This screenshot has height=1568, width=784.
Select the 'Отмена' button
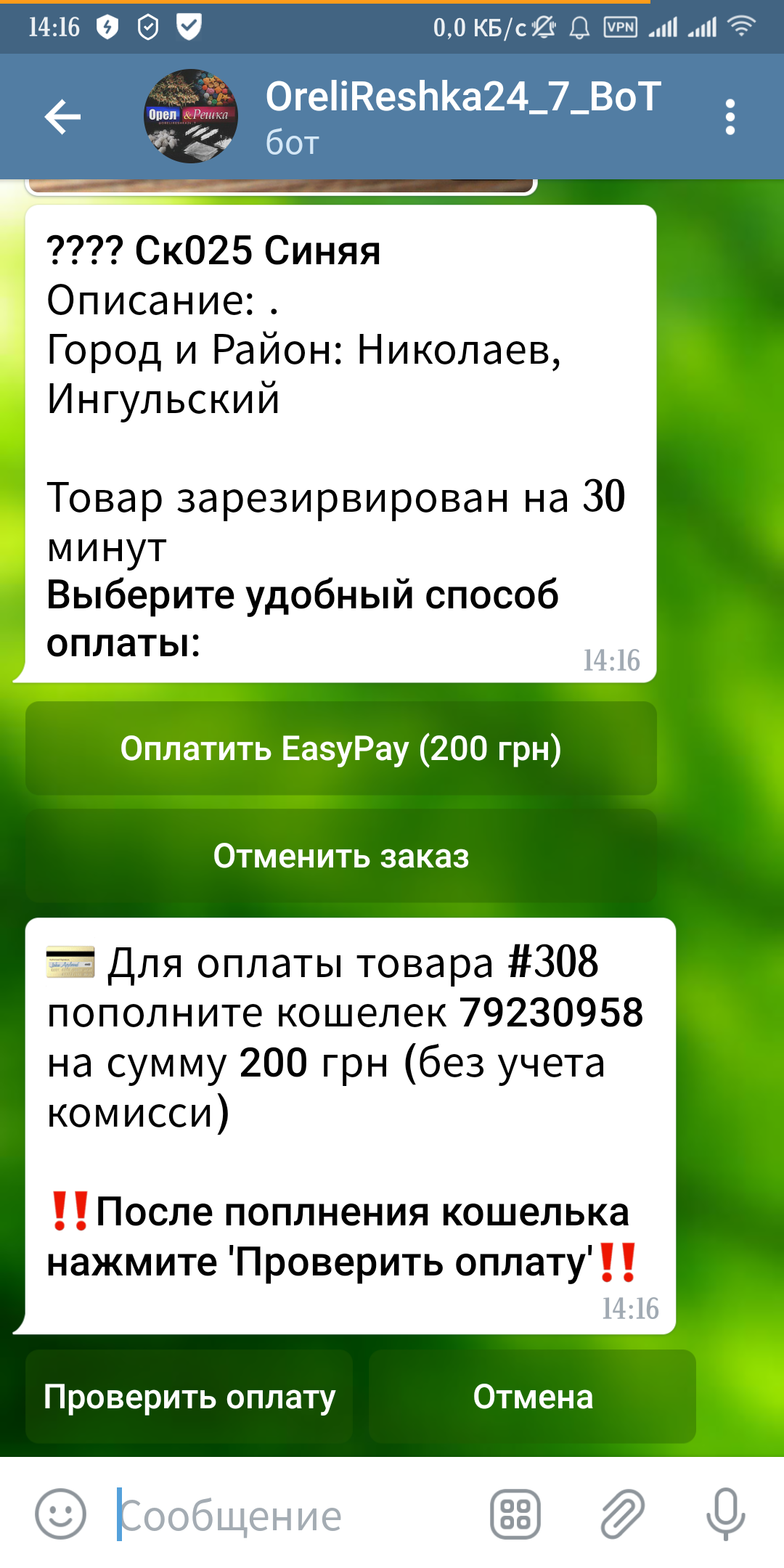point(532,1396)
